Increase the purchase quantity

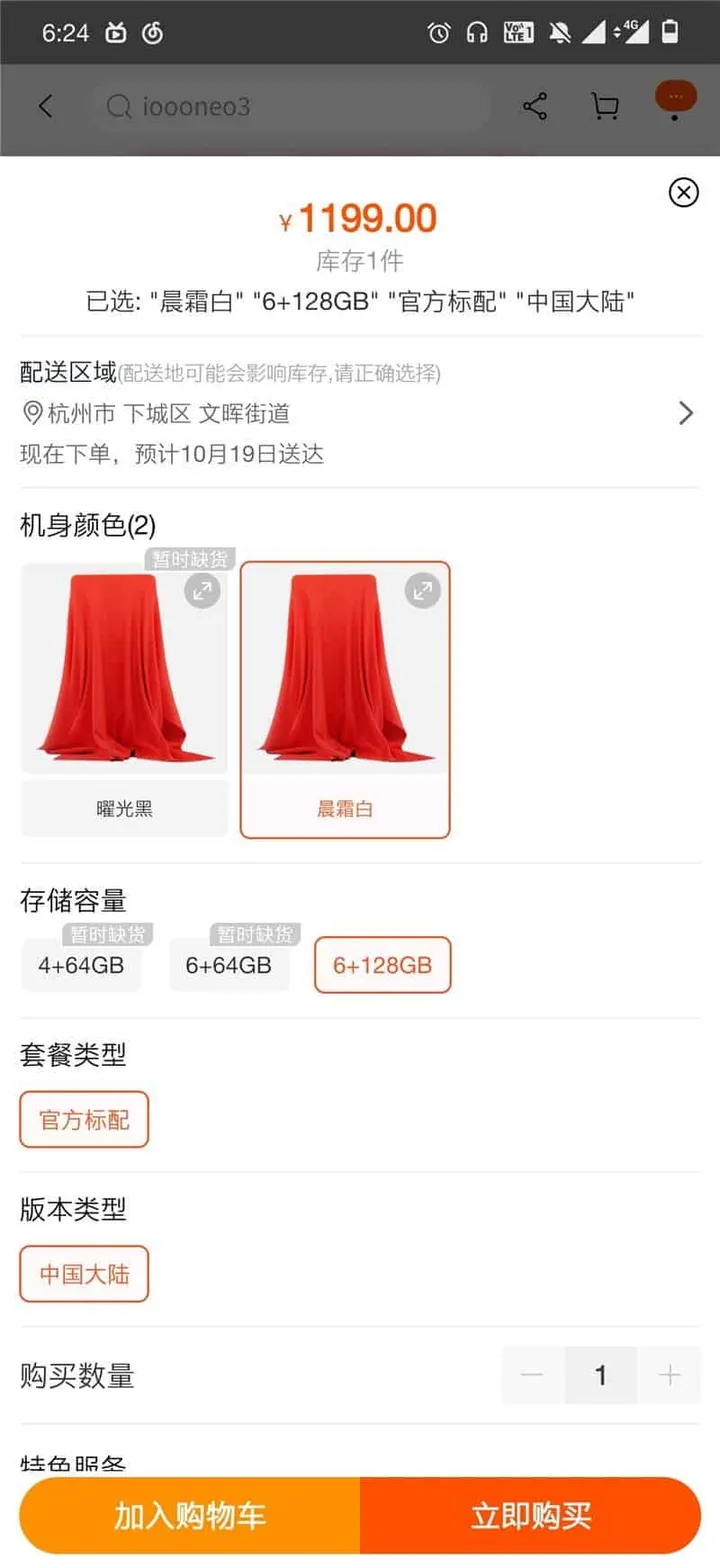pyautogui.click(x=669, y=1376)
